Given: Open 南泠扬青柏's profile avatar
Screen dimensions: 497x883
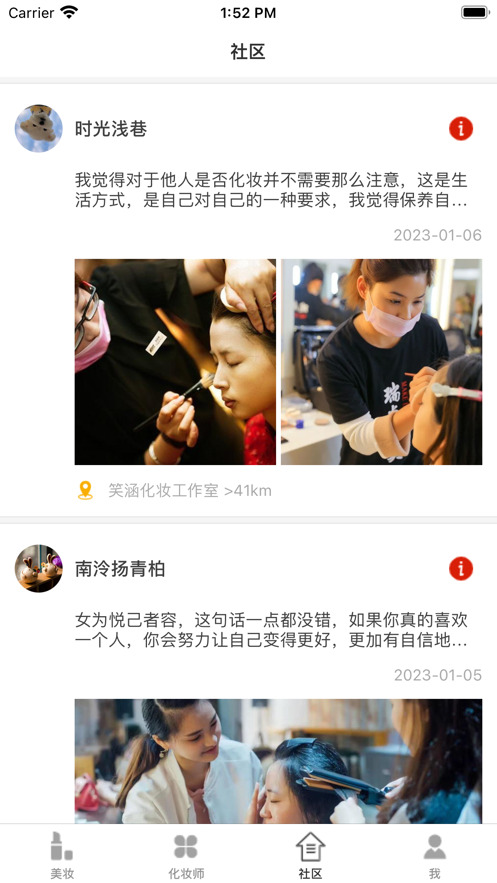Looking at the screenshot, I should click(38, 568).
